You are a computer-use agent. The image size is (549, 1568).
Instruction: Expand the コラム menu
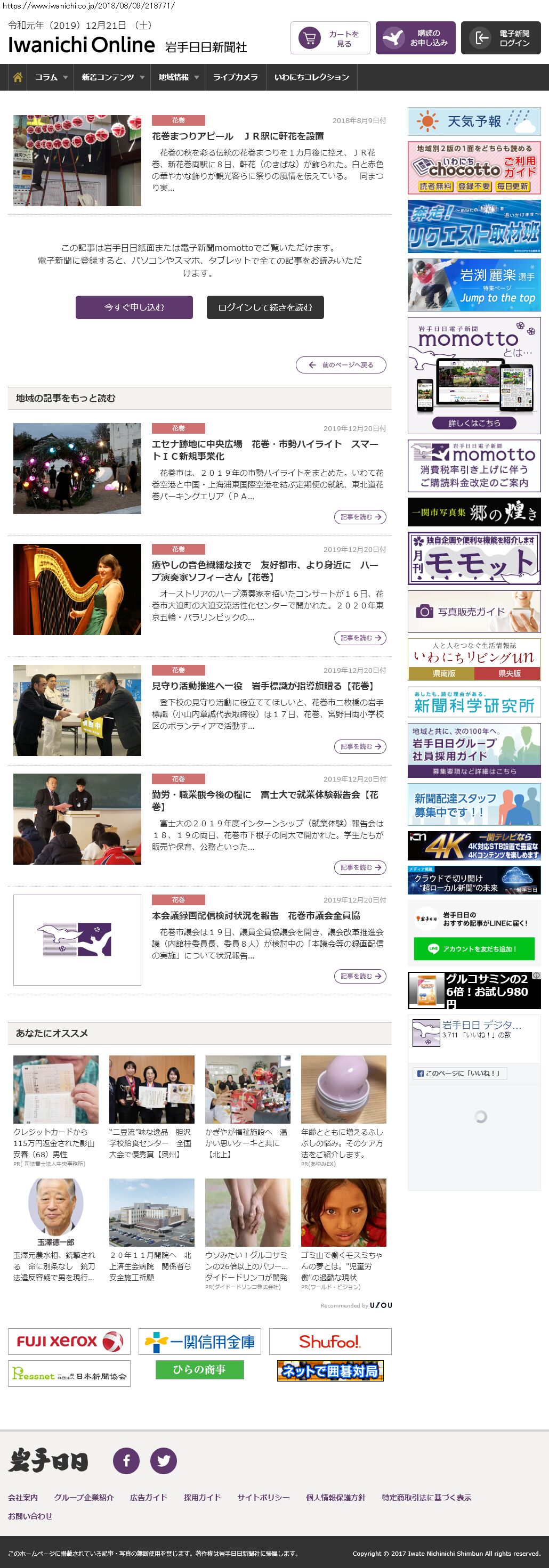[x=51, y=77]
